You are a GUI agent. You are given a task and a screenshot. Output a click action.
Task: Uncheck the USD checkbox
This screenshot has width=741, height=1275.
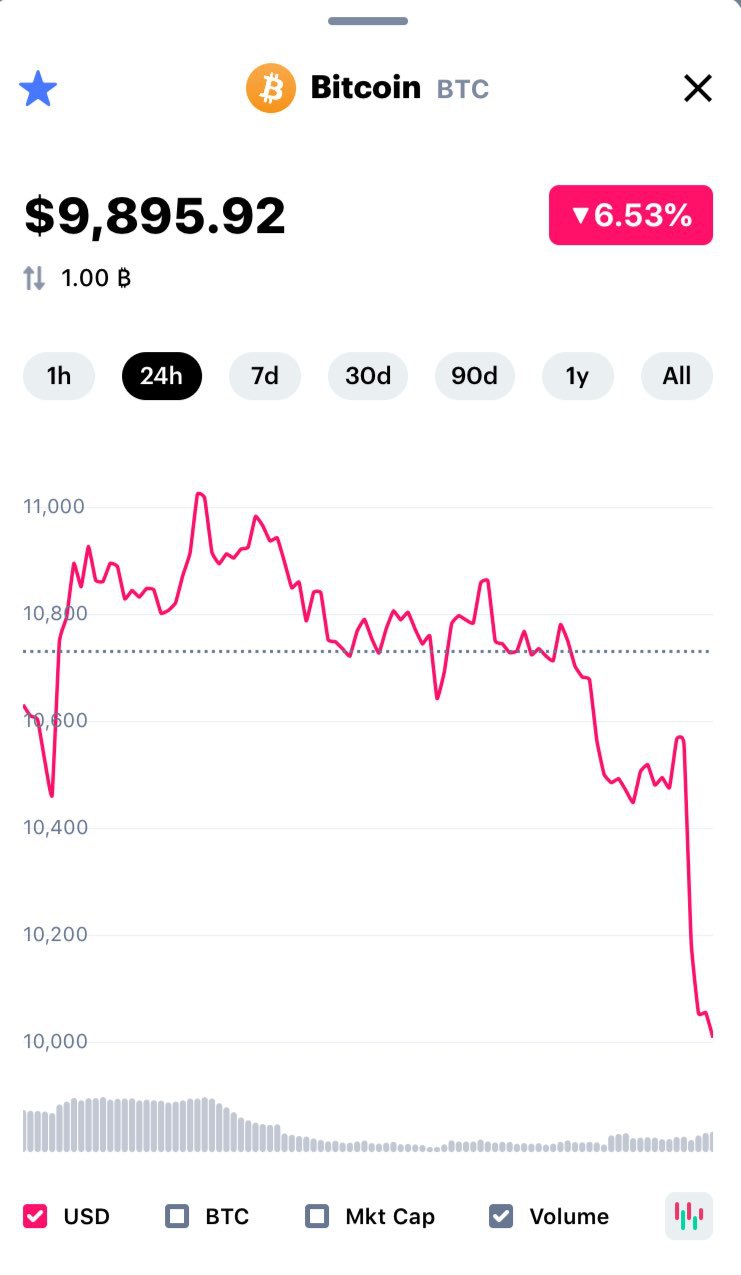(35, 1216)
